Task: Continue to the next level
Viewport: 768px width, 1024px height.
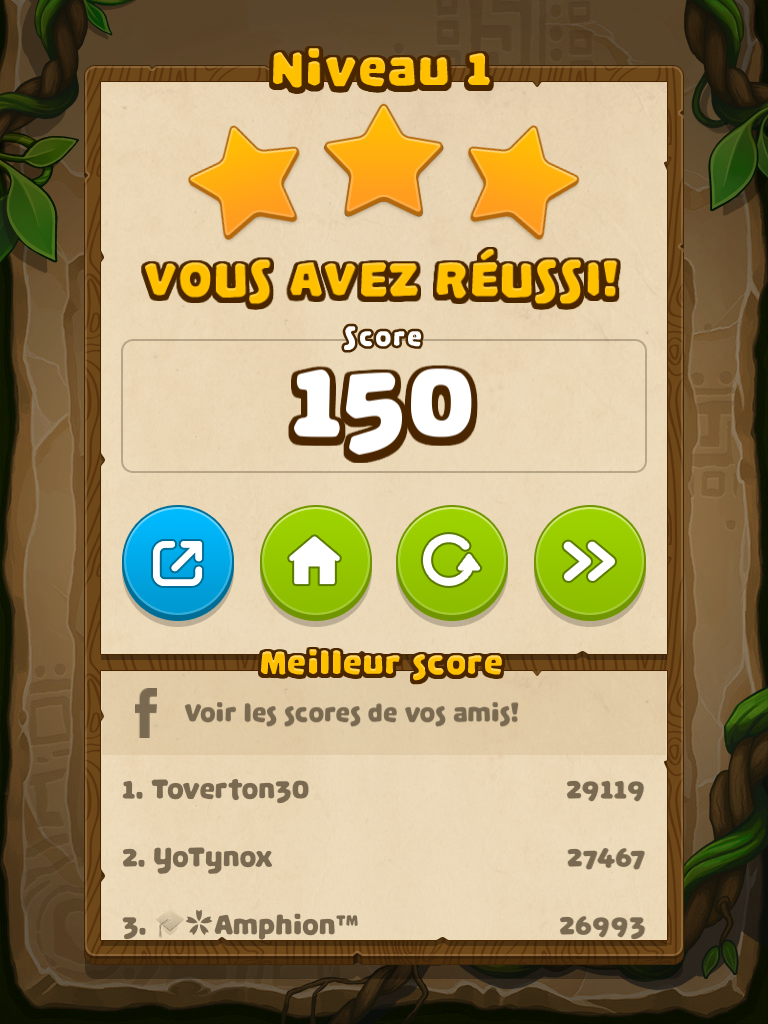Action: [x=589, y=562]
